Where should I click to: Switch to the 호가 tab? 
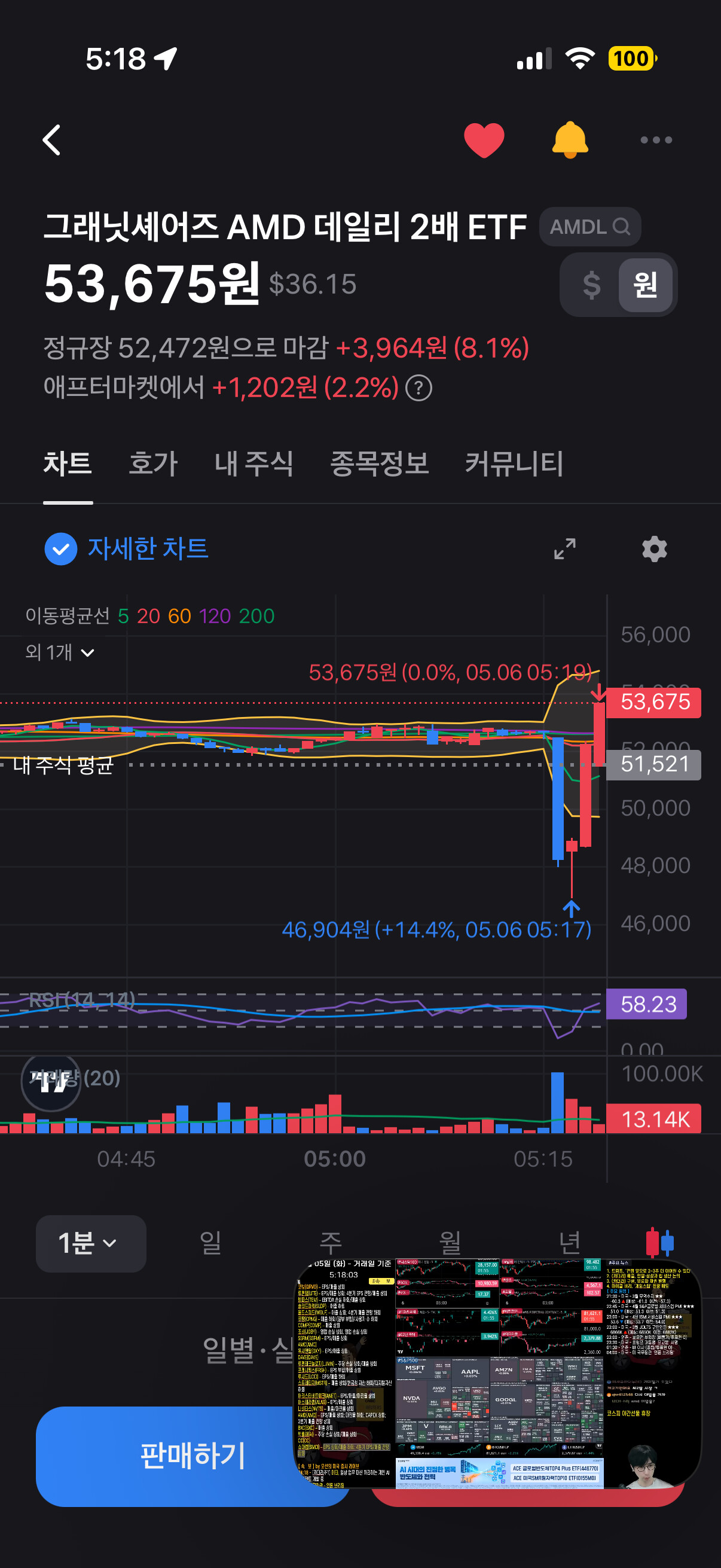[153, 463]
